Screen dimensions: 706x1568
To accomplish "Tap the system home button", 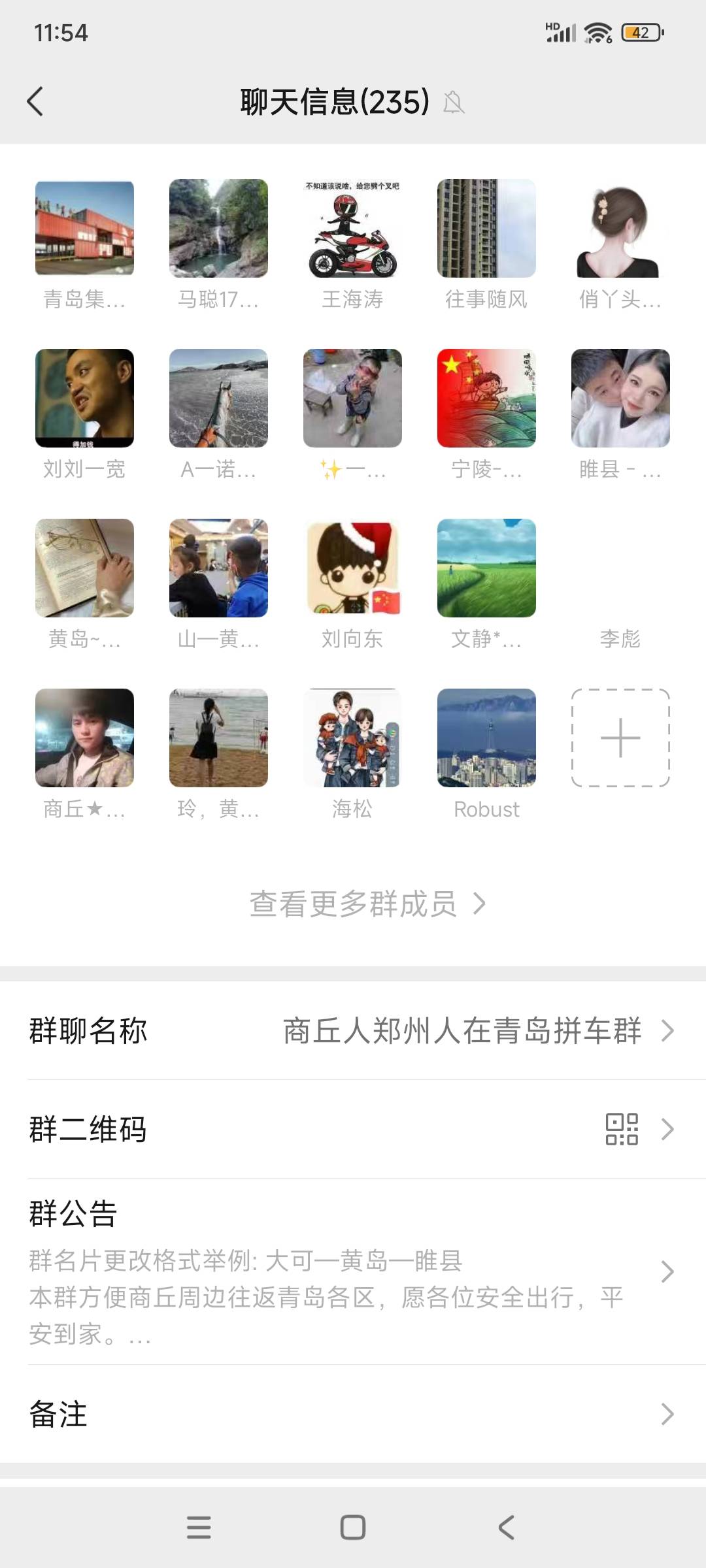I will (x=353, y=1527).
